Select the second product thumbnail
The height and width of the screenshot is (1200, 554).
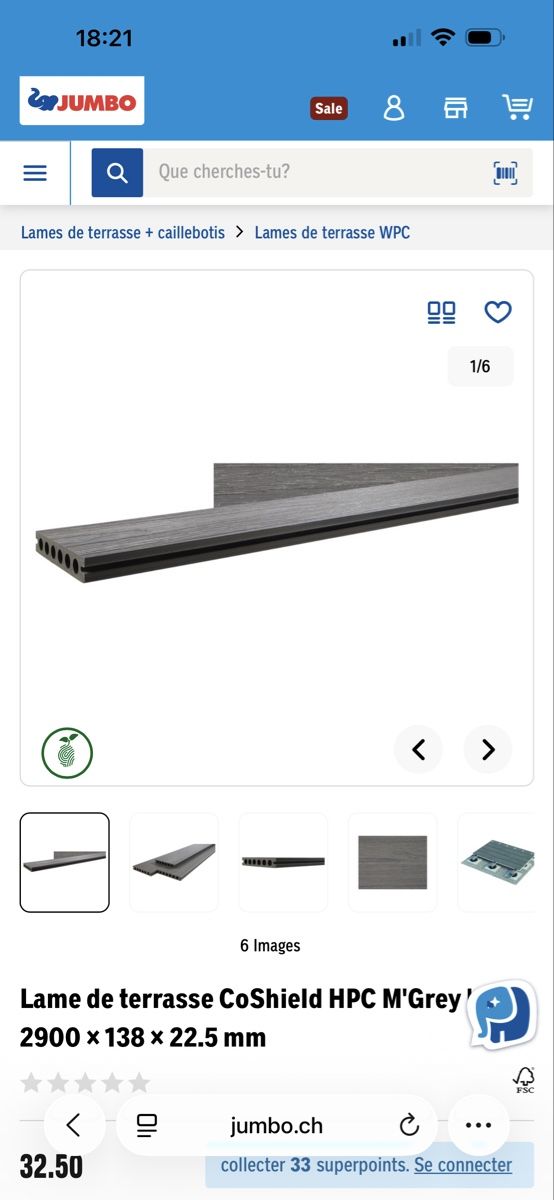coord(174,862)
